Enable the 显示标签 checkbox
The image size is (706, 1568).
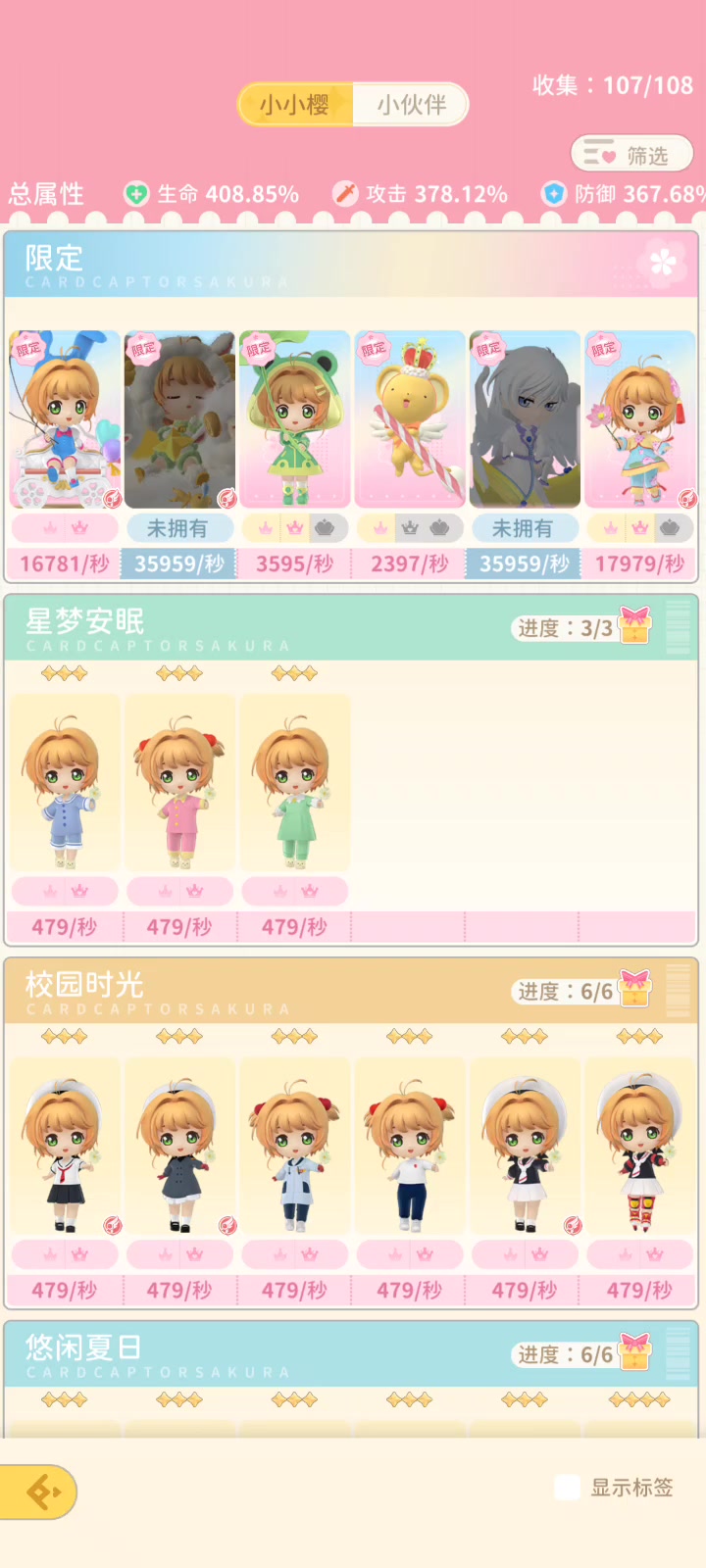568,1488
